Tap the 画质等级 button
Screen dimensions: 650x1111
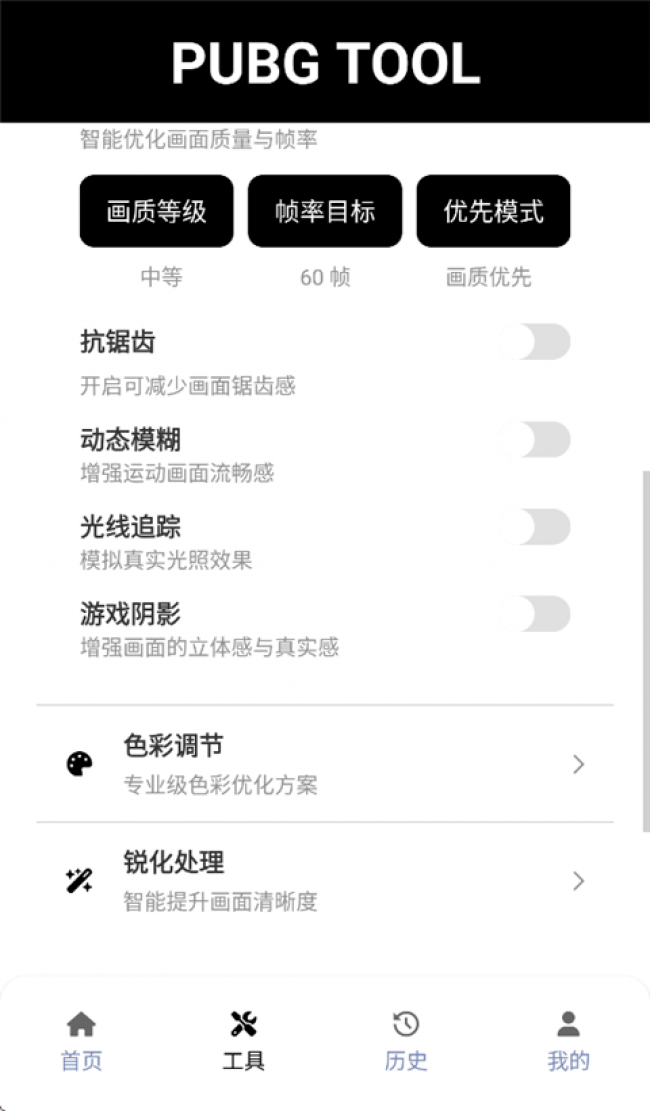(156, 211)
